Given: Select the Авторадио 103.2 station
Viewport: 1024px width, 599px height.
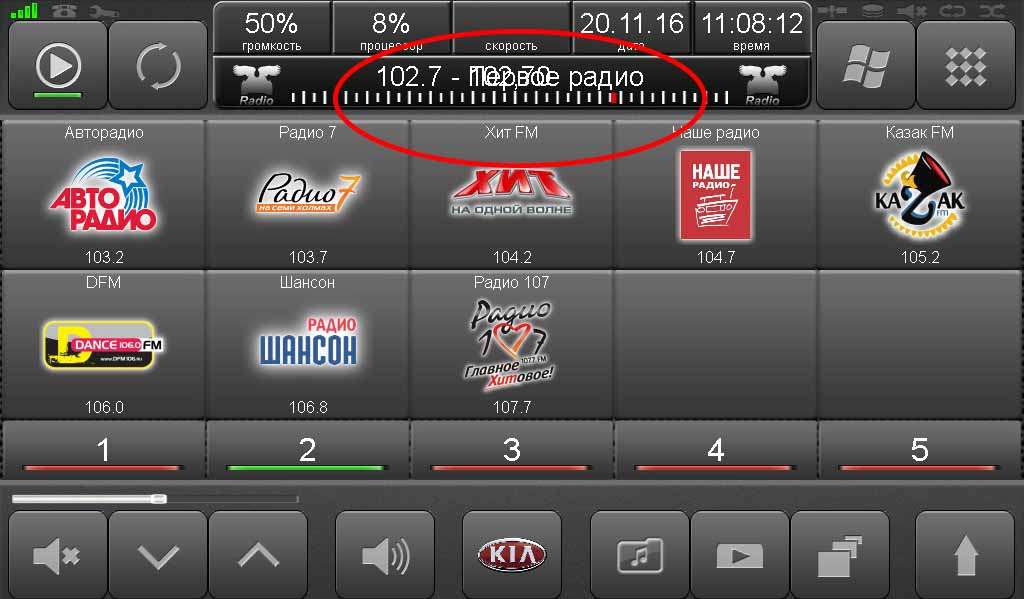Looking at the screenshot, I should (x=104, y=195).
